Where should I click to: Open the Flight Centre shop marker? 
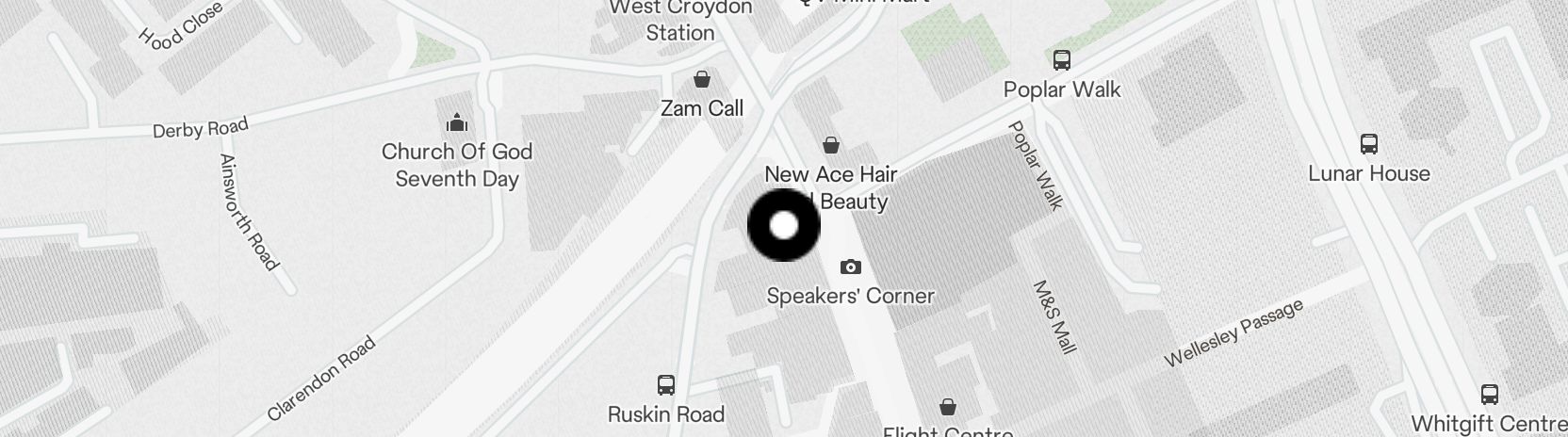[x=948, y=408]
